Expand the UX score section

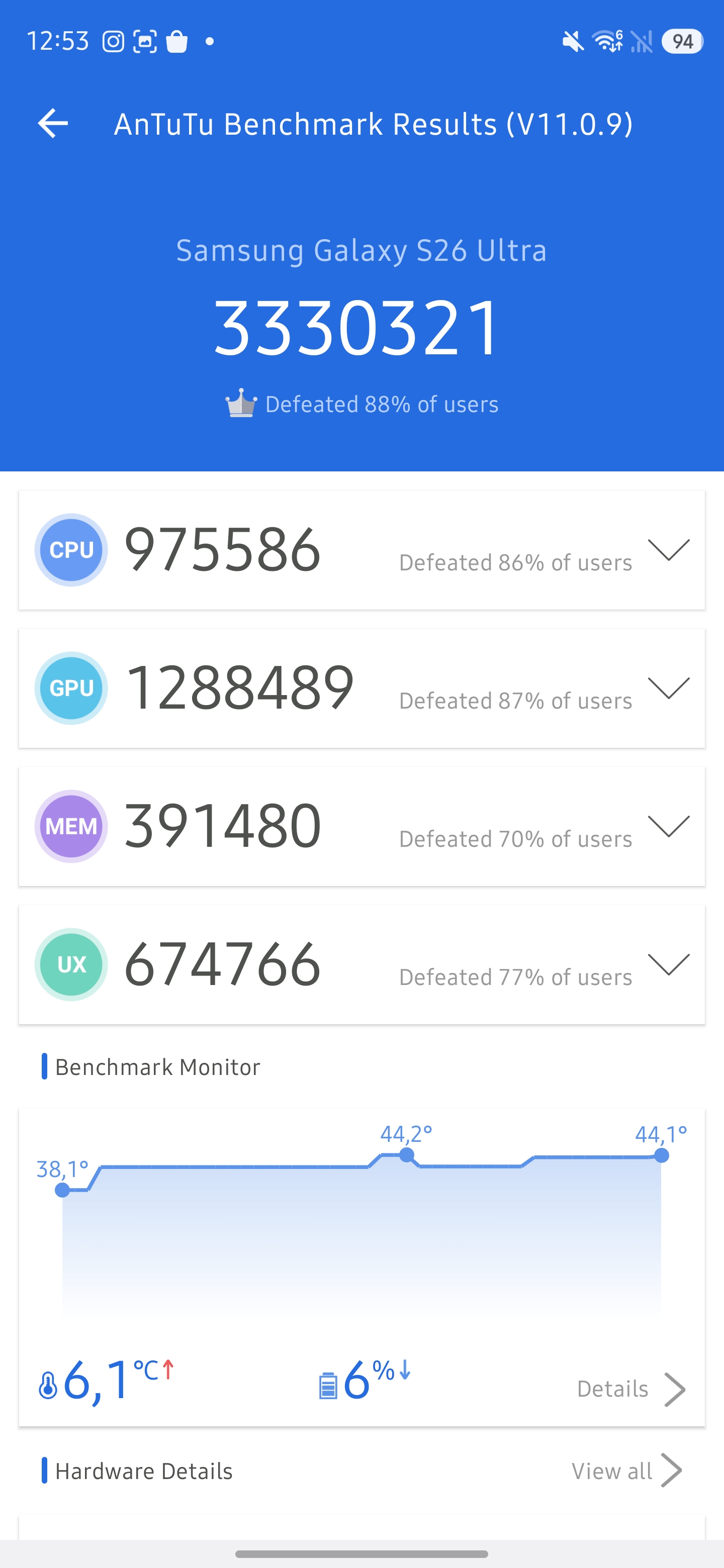pos(668,964)
